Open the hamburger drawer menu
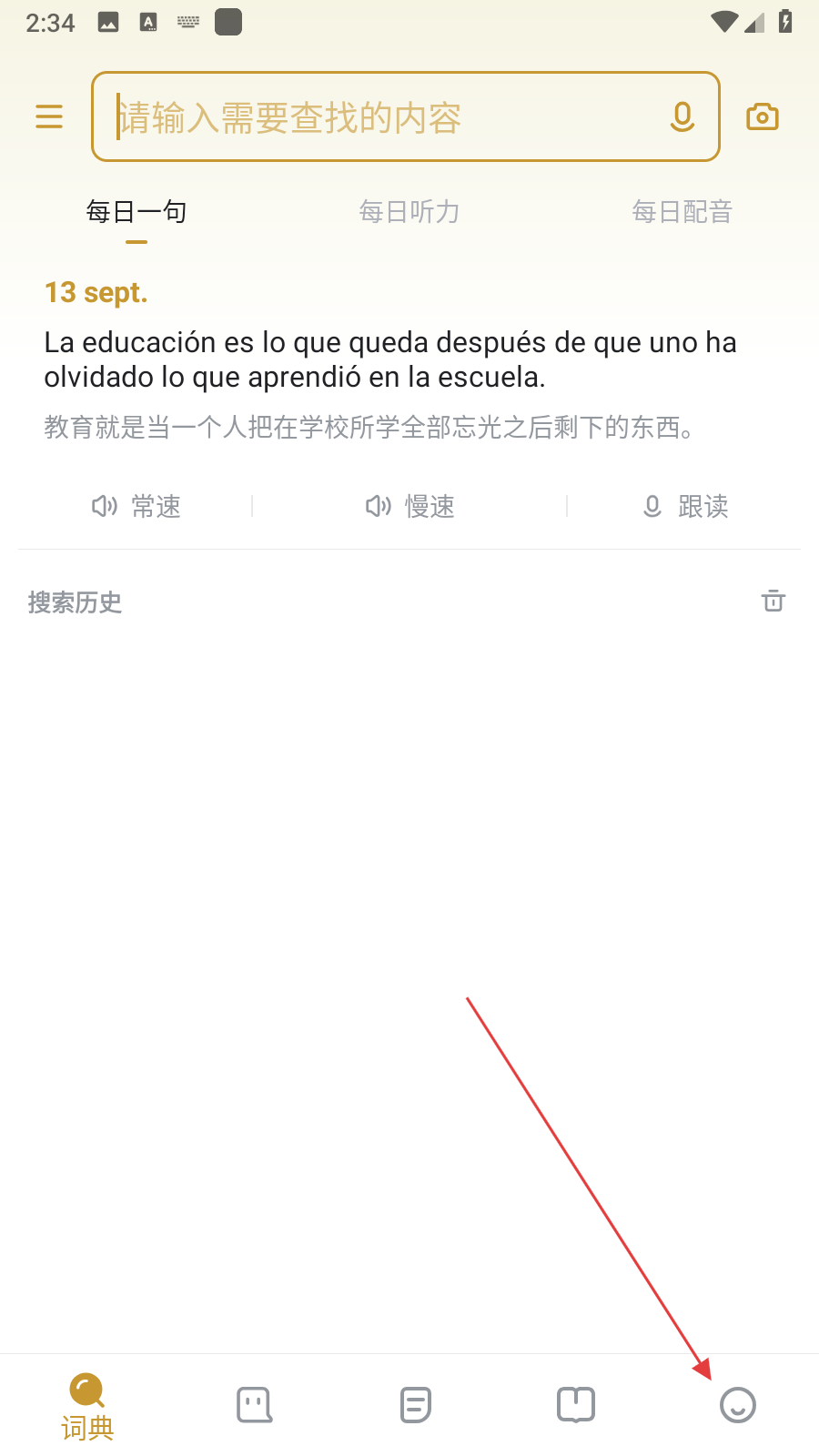Screen dimensions: 819x1456 (x=49, y=116)
